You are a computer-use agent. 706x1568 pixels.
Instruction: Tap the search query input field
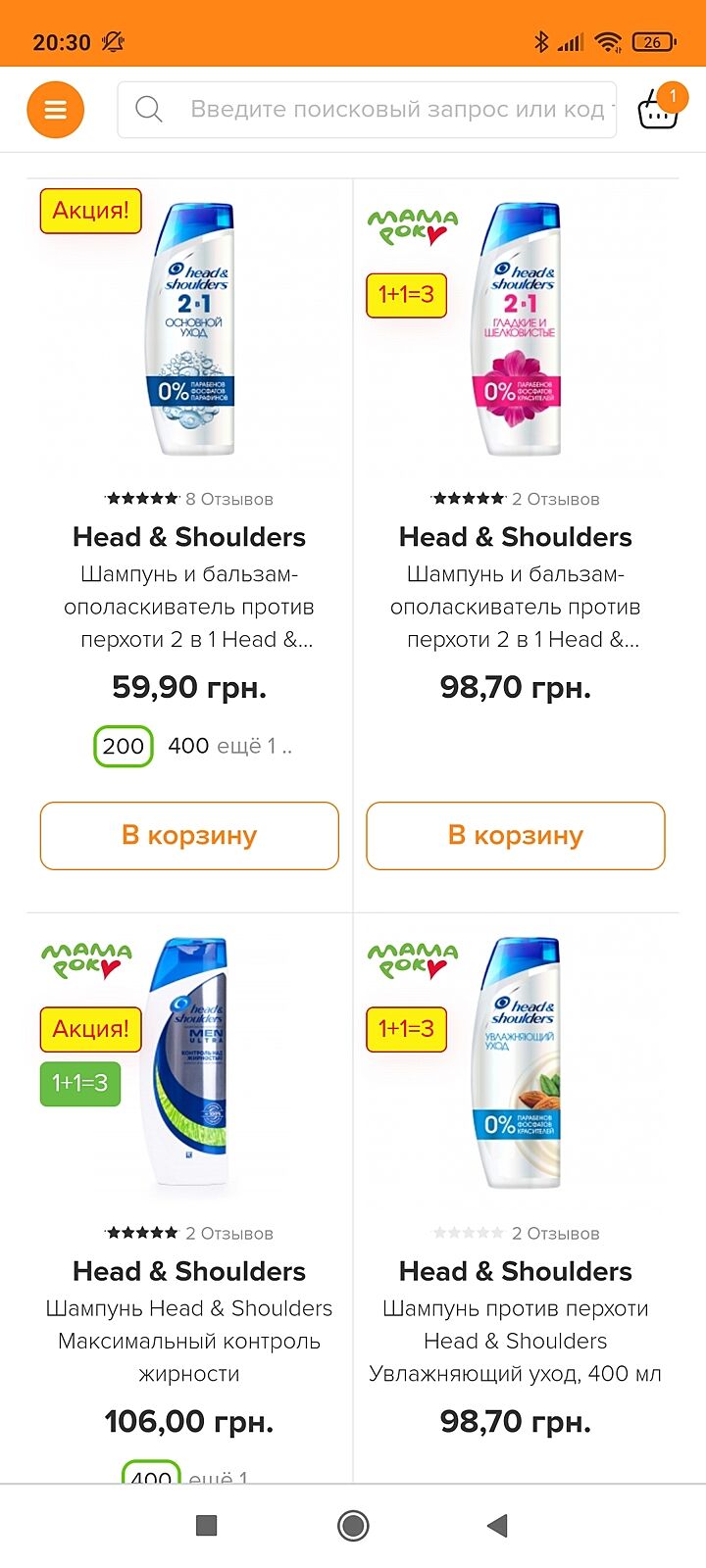tap(392, 110)
